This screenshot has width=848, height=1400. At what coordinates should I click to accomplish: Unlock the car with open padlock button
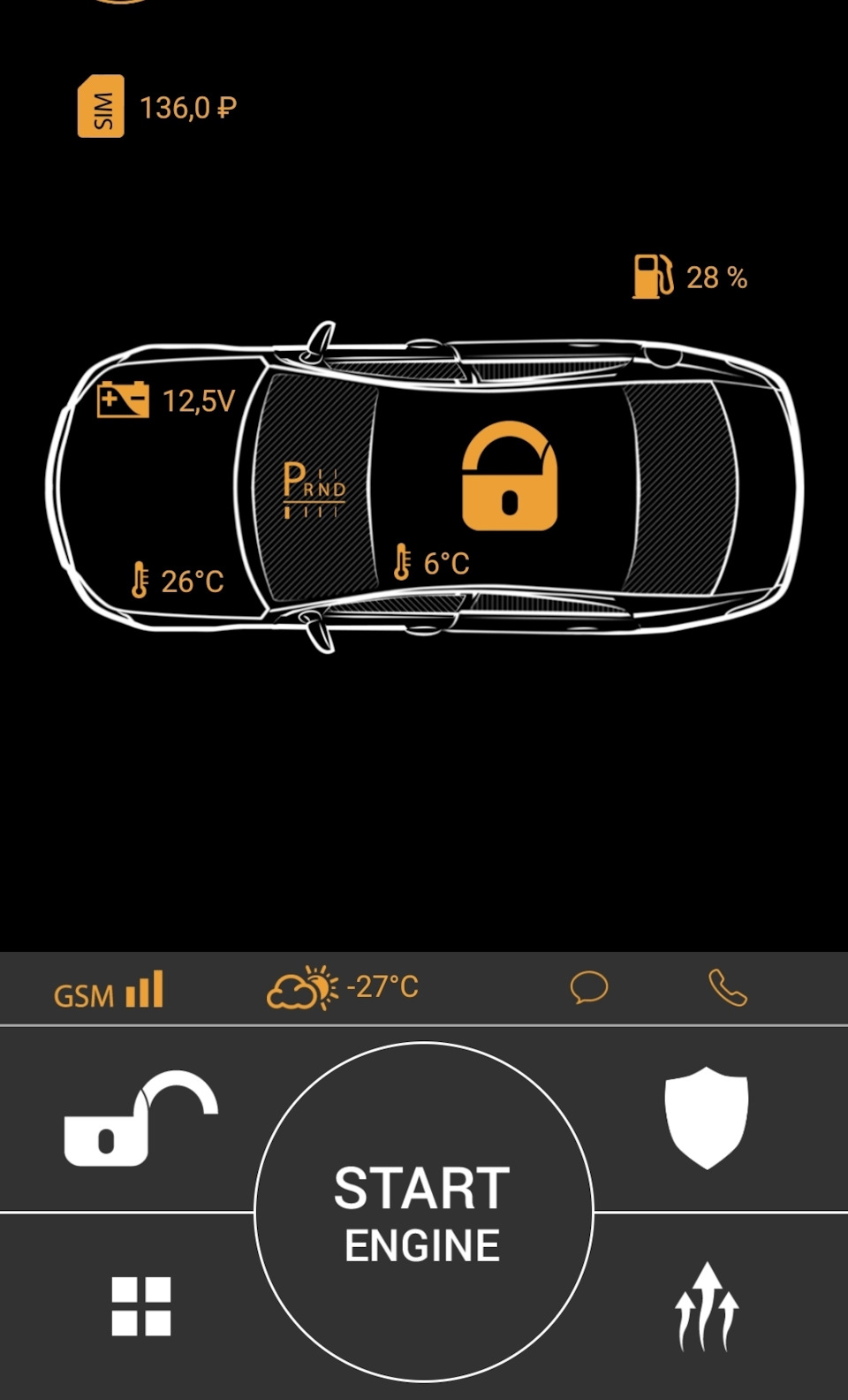click(140, 1119)
